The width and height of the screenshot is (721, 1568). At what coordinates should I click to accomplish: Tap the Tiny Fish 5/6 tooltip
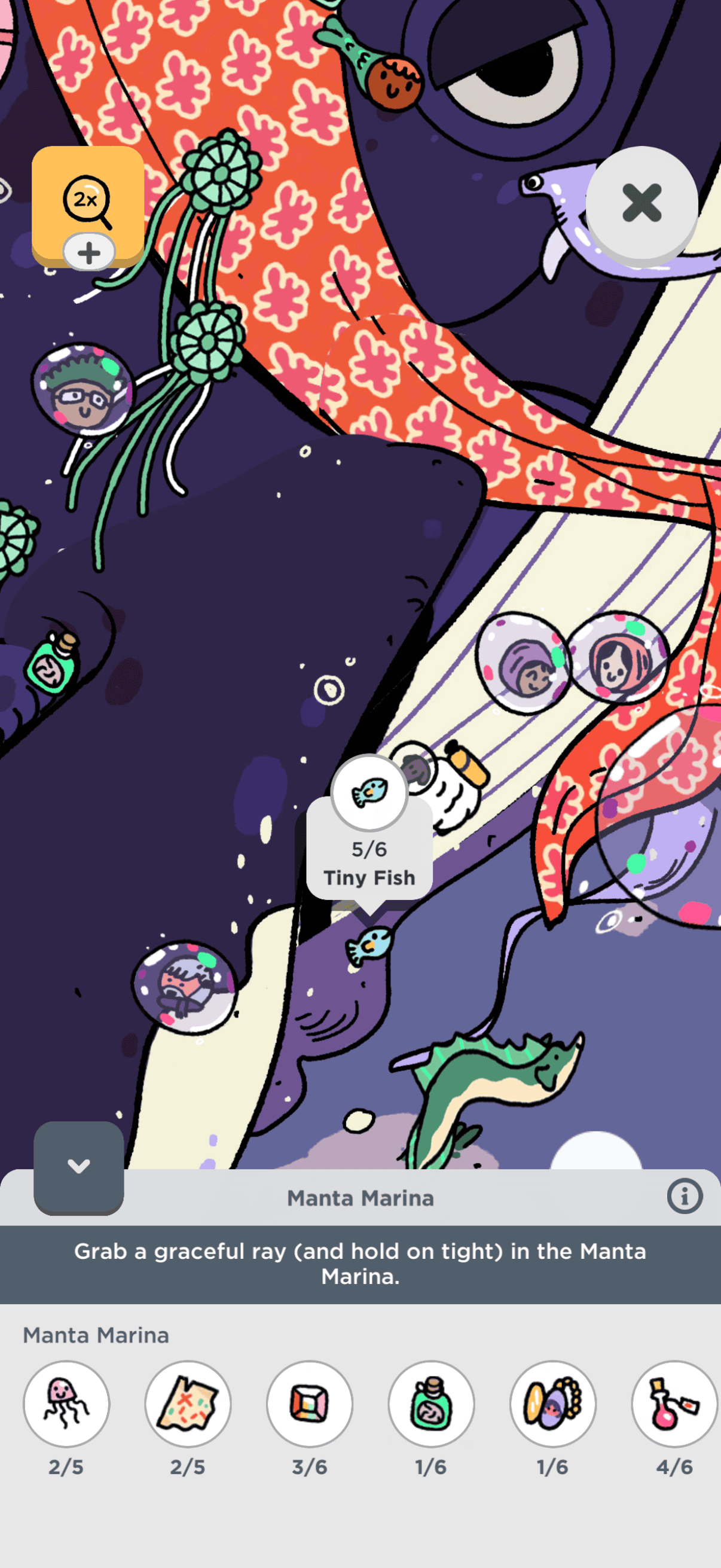(369, 835)
